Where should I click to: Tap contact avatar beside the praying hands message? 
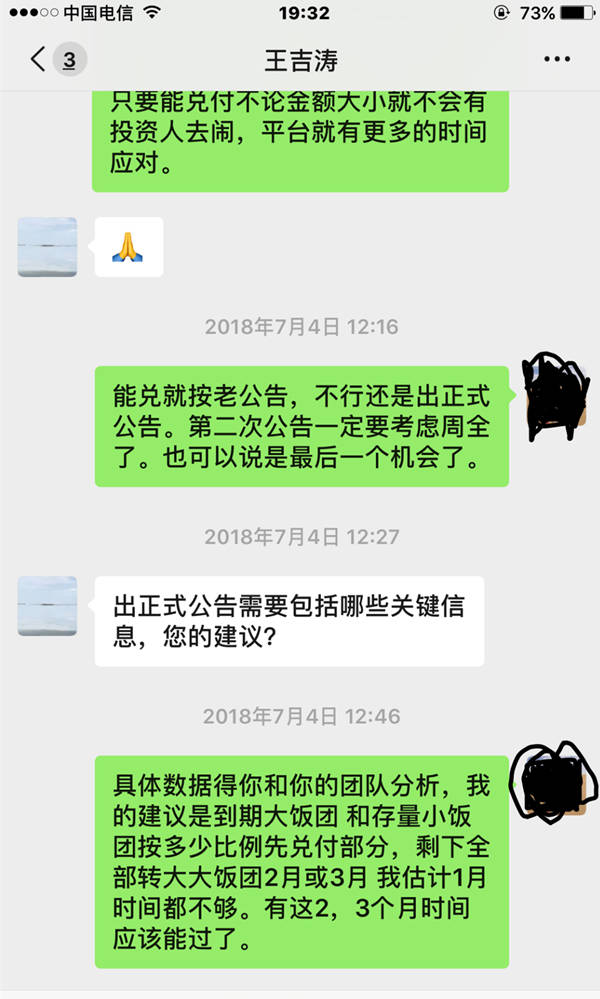(x=47, y=247)
